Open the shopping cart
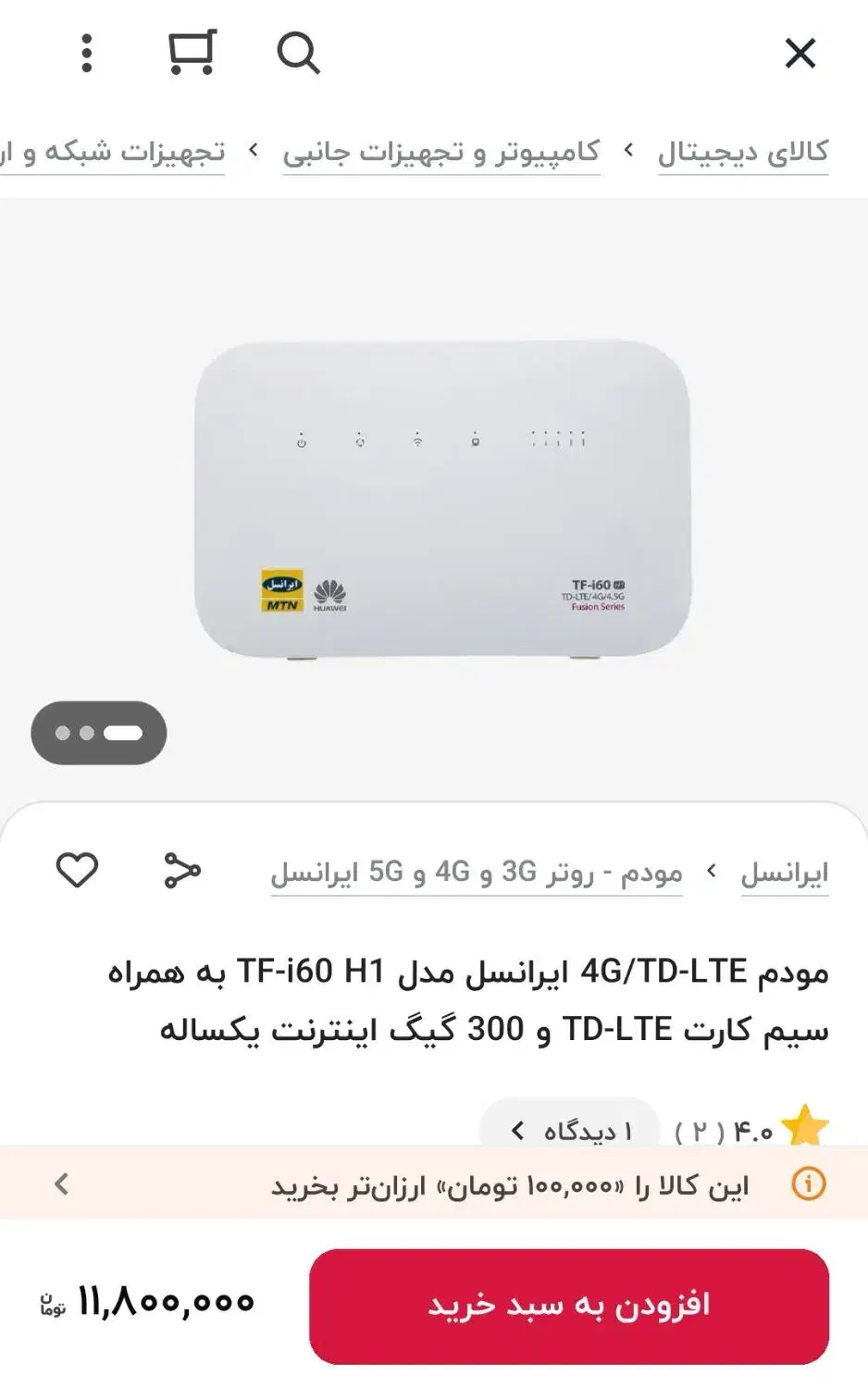The width and height of the screenshot is (868, 1388). coord(192,53)
